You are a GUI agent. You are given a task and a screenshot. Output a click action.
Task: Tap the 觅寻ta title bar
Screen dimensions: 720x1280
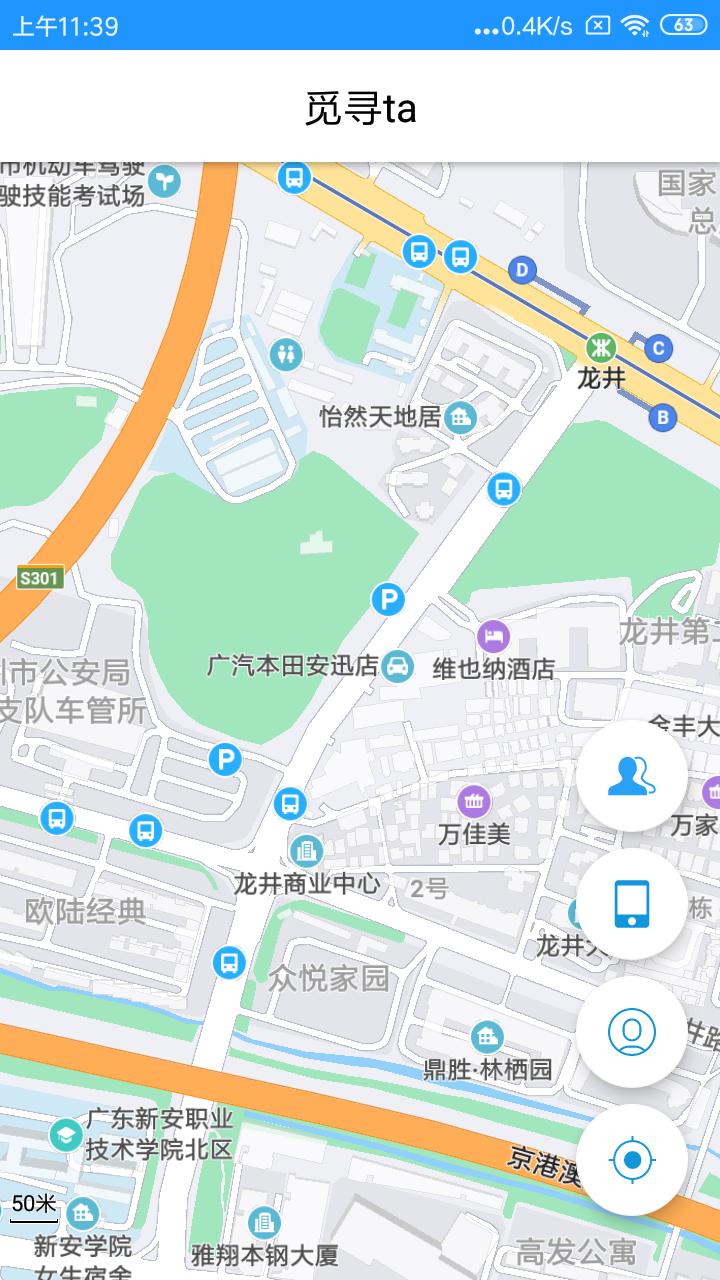tap(360, 110)
